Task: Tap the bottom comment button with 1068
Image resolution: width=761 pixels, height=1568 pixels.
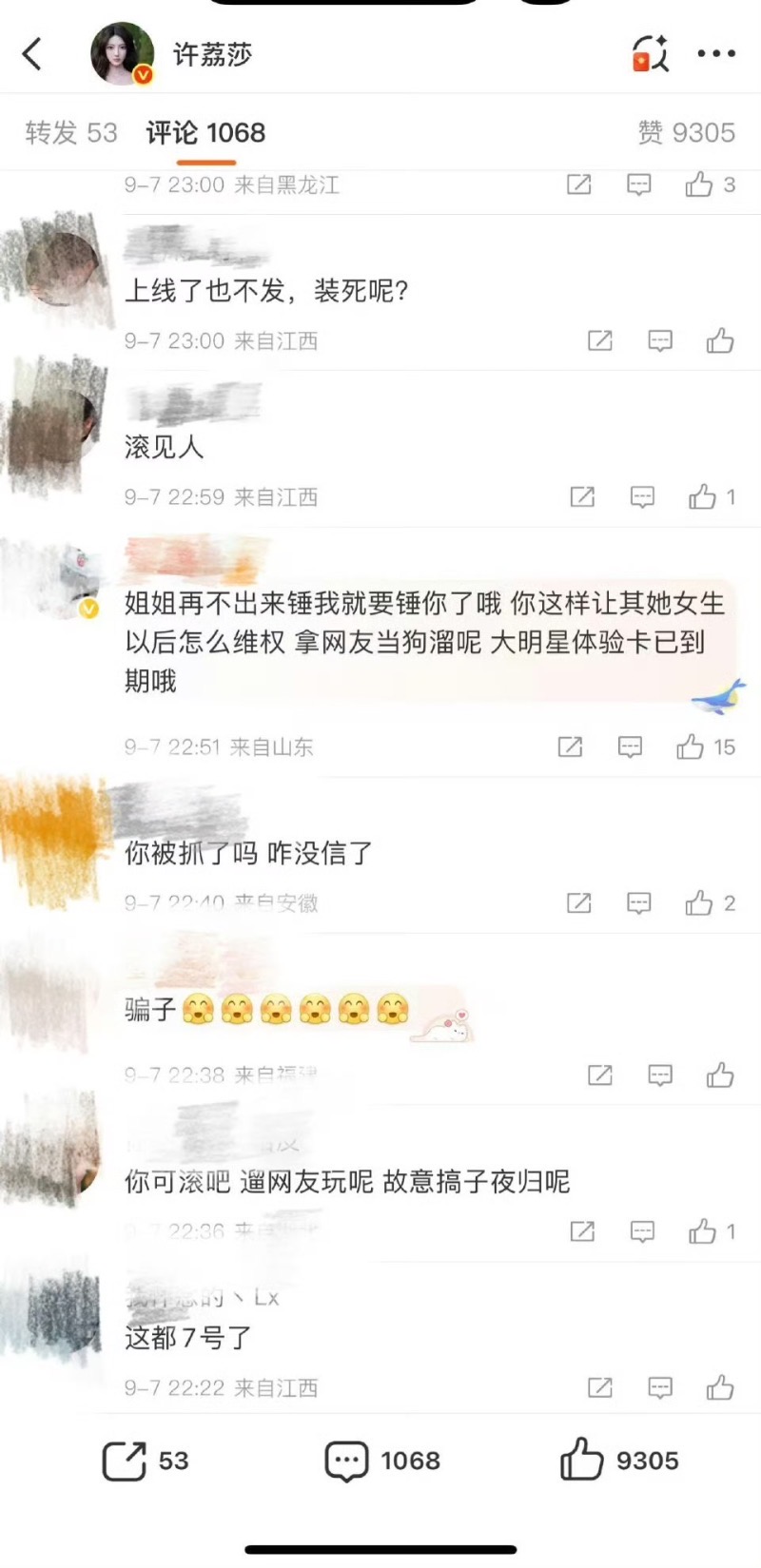Action: 382,1461
